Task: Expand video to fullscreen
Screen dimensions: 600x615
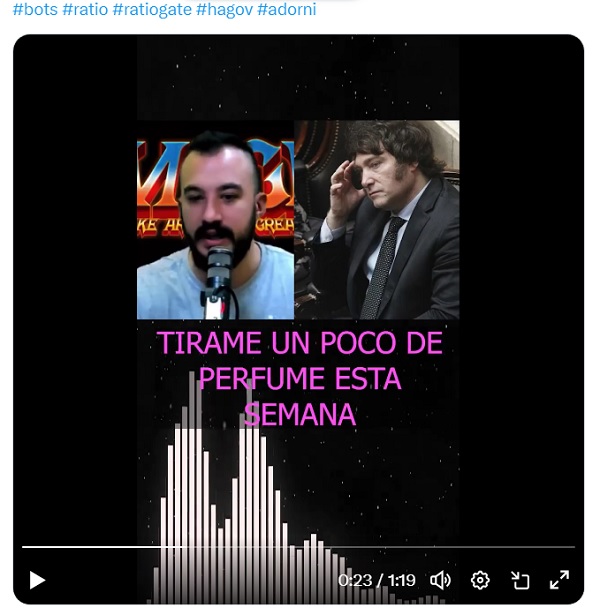Action: coord(560,580)
